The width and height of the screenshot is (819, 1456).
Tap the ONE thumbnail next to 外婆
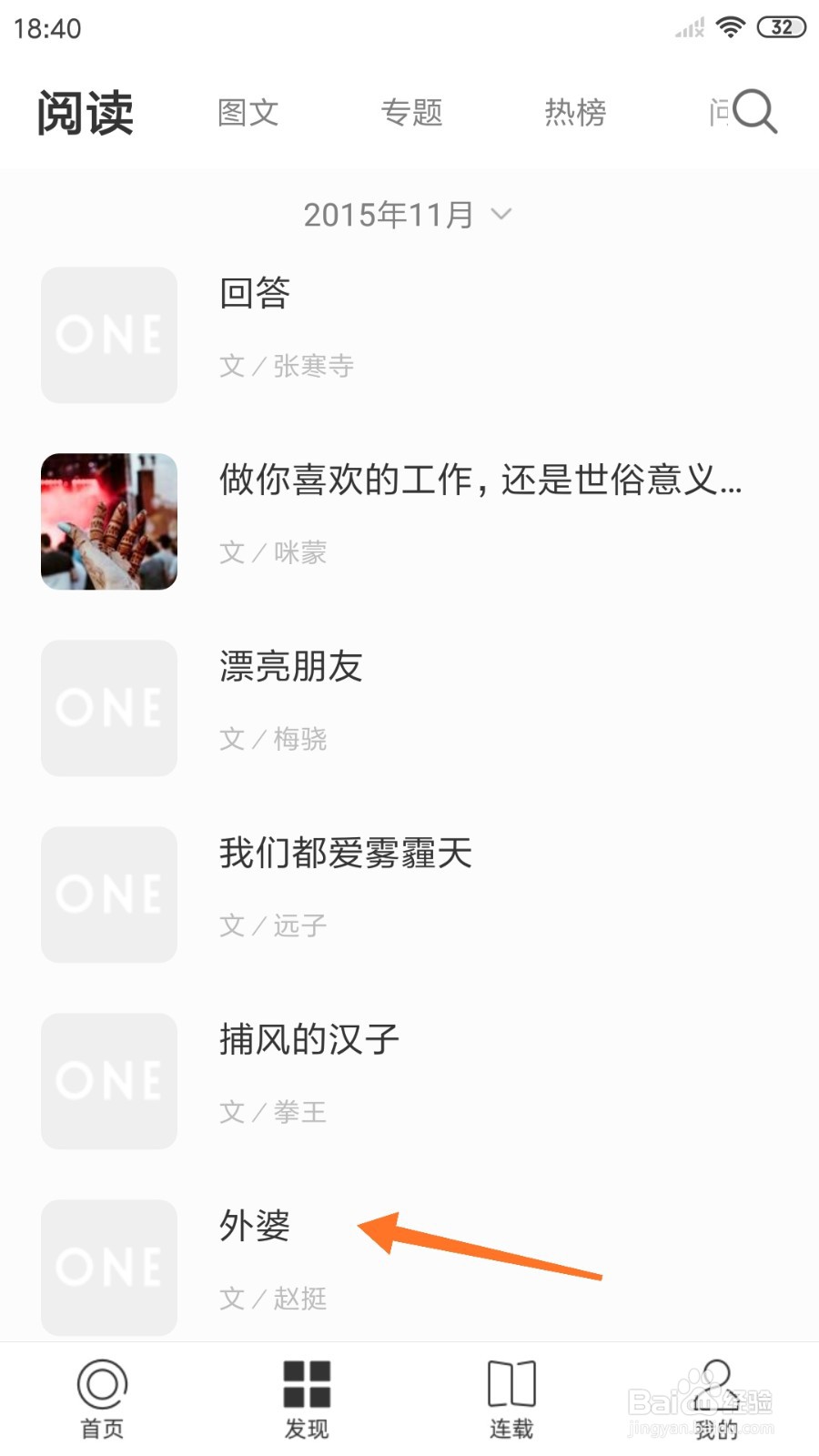point(107,1267)
